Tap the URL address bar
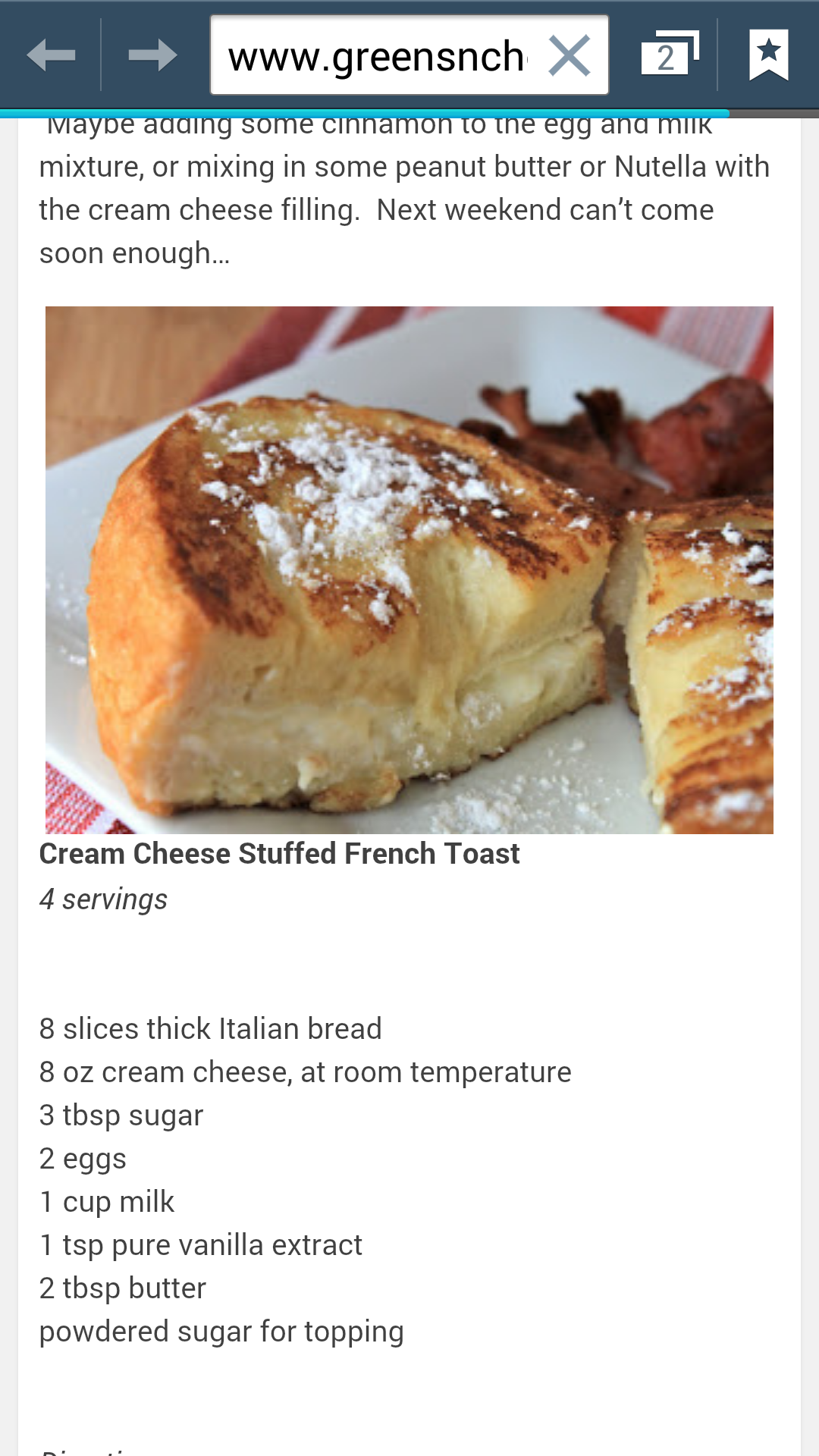819x1456 pixels. [377, 56]
